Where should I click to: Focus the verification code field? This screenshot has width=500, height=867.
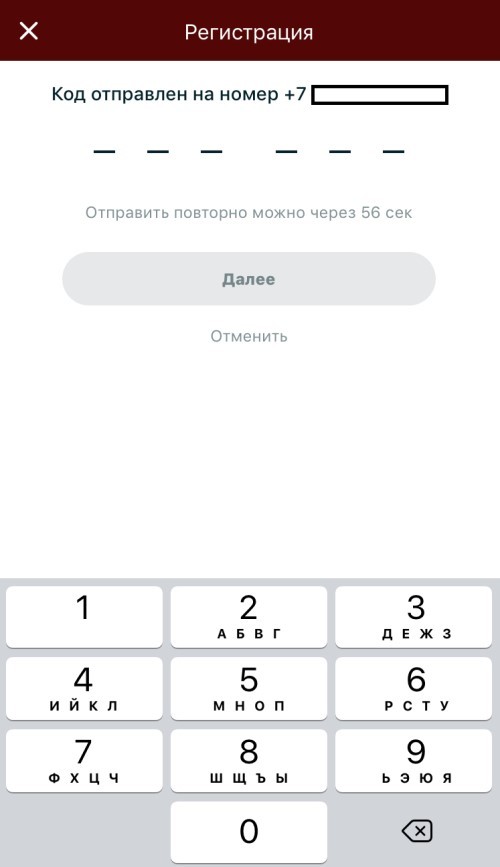249,150
